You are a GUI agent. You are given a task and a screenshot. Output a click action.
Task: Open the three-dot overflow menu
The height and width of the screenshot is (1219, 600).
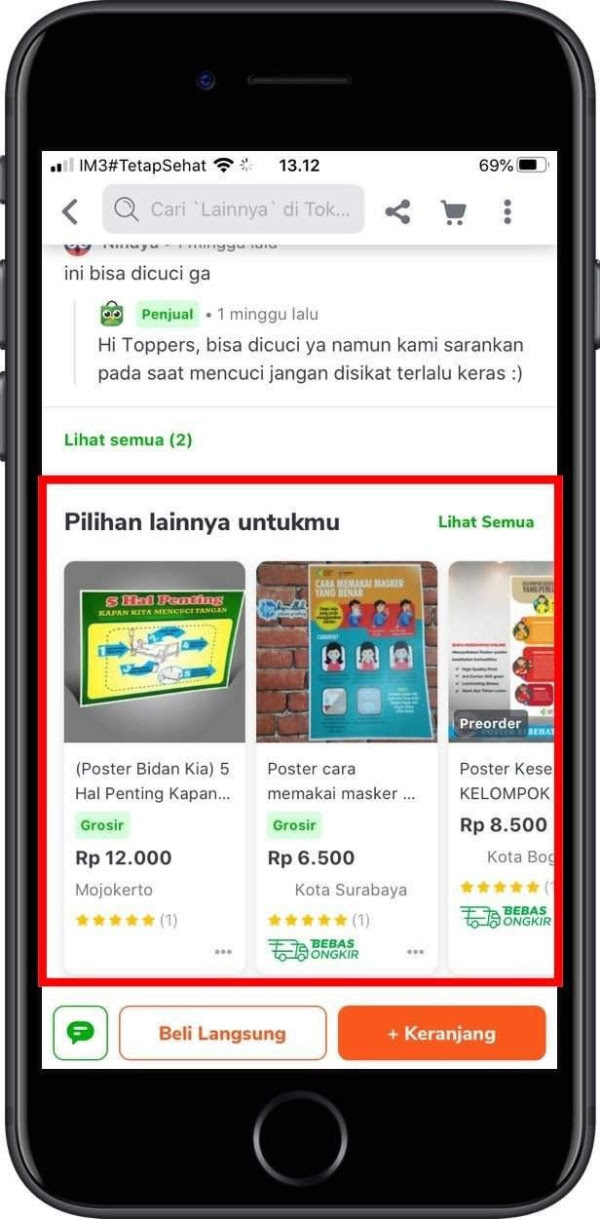508,211
